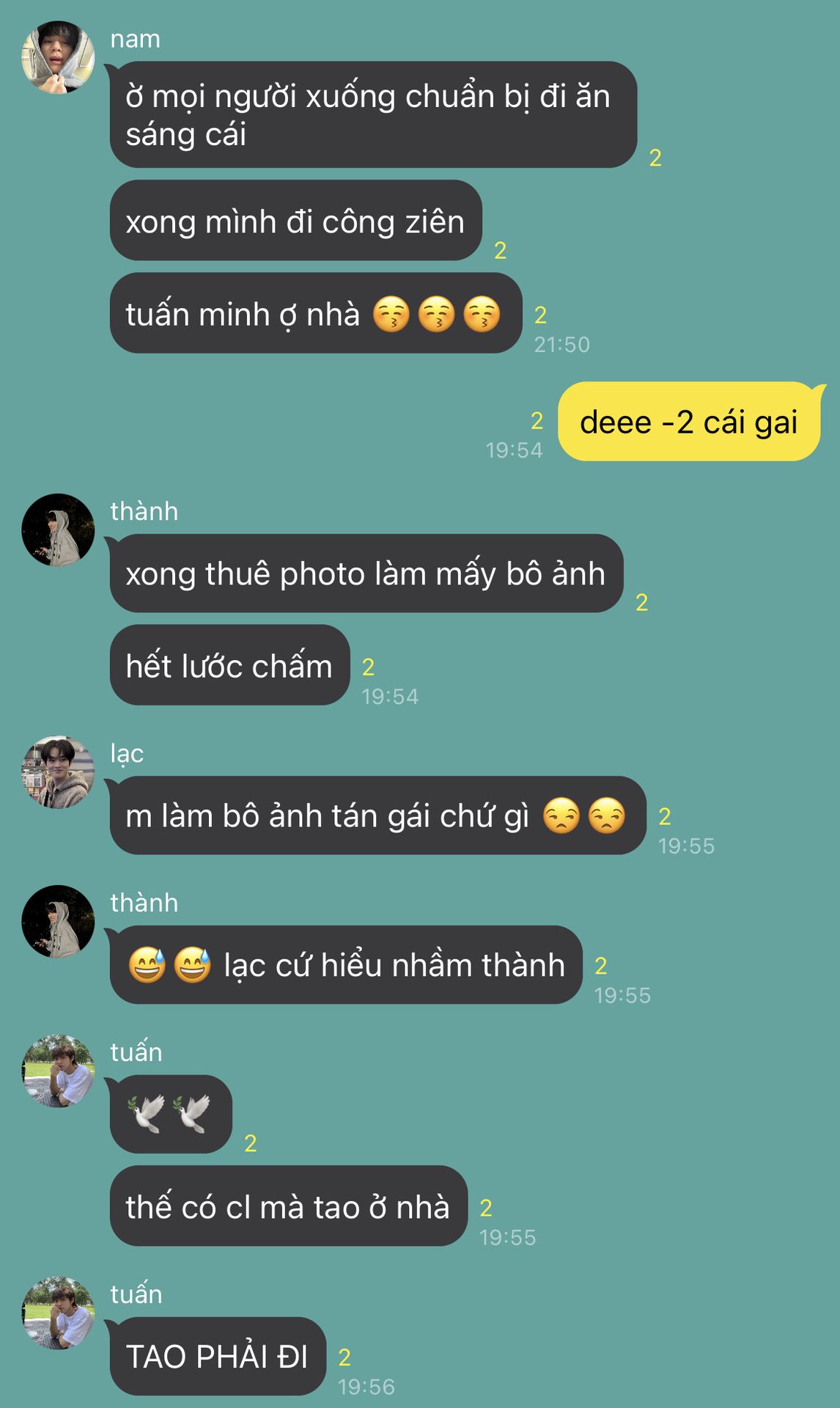840x1408 pixels.
Task: Tap thành's avatar beside the laughing emoji message
Action: [58, 922]
